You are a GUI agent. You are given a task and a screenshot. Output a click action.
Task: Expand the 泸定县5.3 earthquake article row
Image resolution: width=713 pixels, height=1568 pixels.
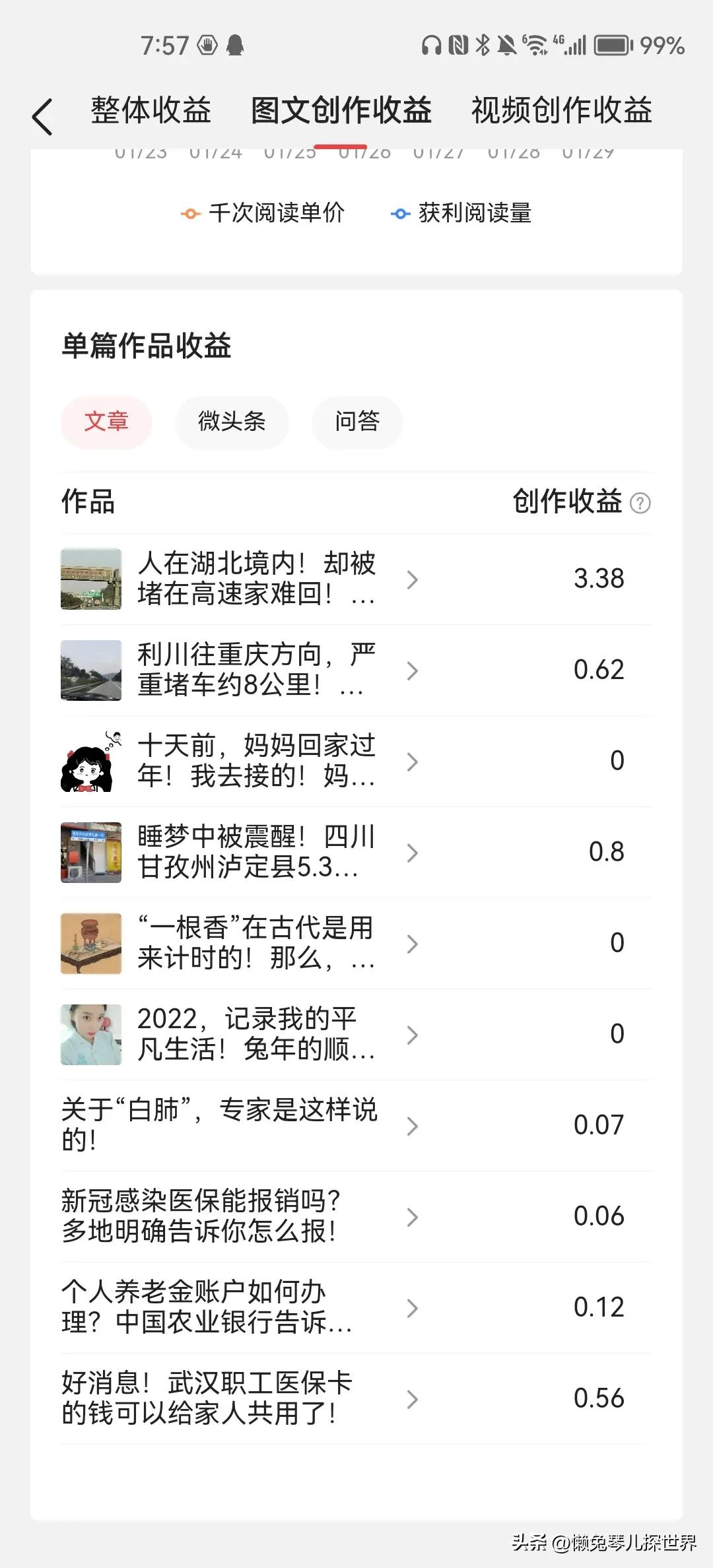coord(413,852)
